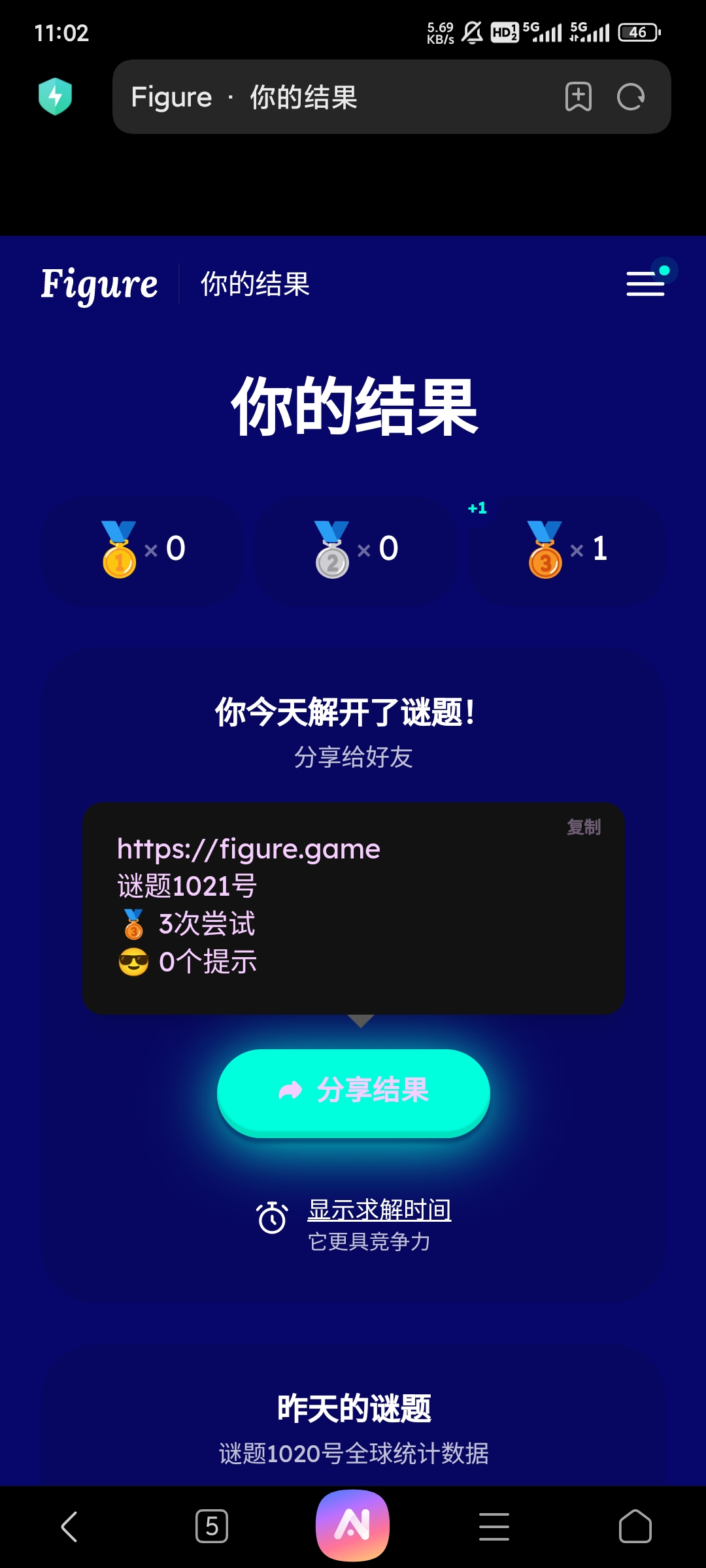The width and height of the screenshot is (706, 1568).
Task: Tap the 分享结果 share button
Action: point(354,1091)
